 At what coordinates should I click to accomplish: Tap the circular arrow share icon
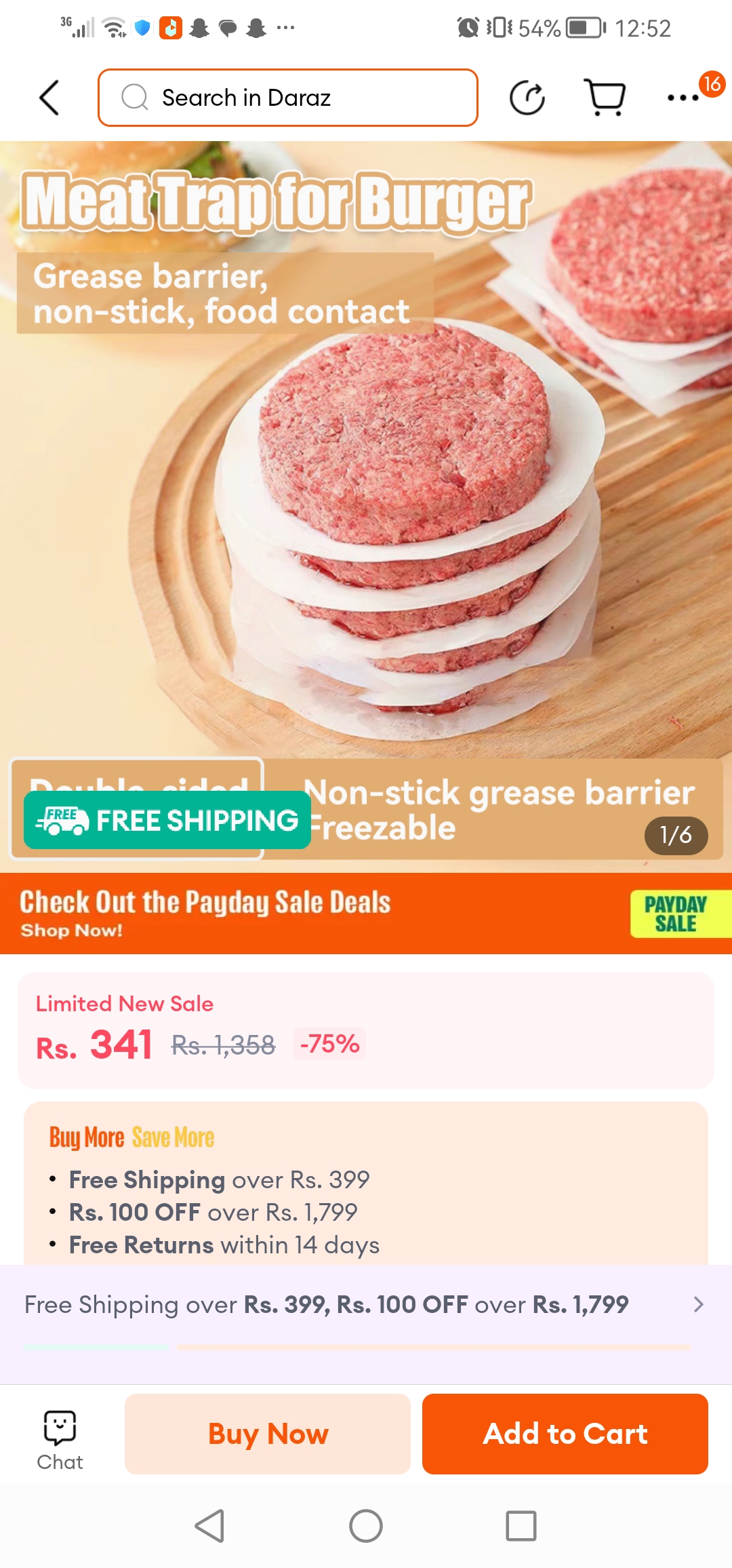coord(527,98)
